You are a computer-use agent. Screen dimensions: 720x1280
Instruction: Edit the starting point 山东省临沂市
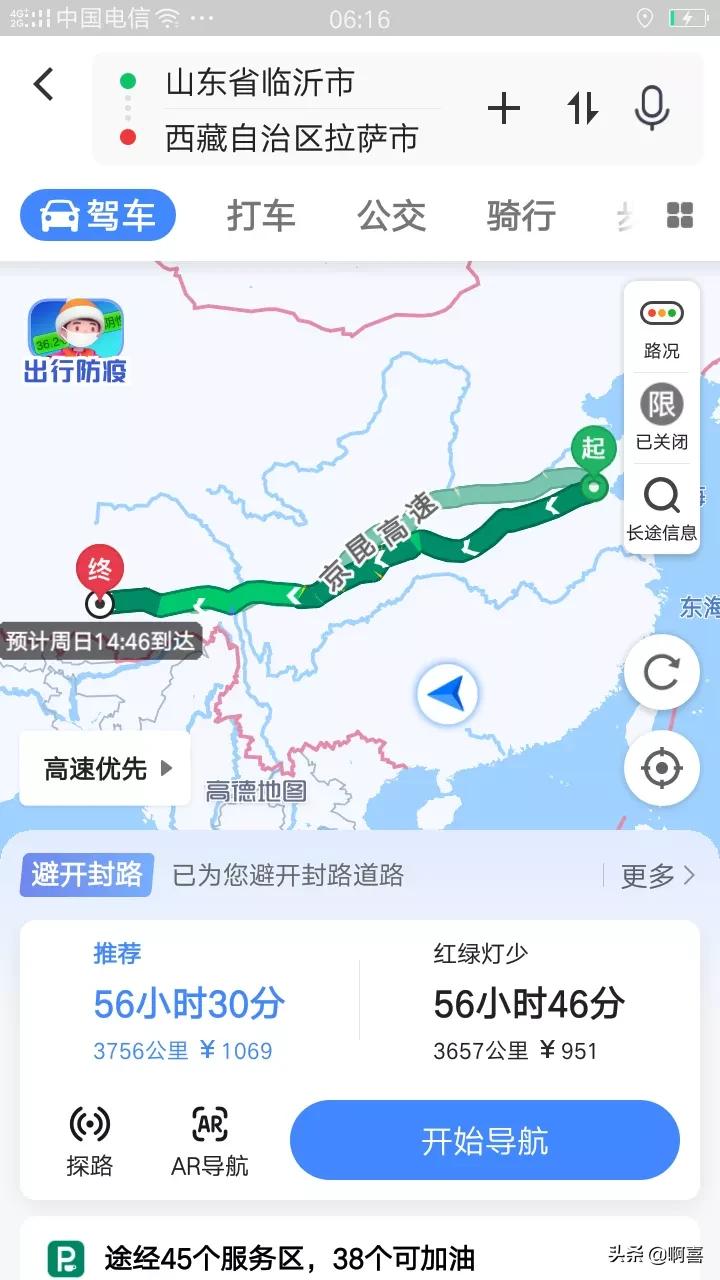click(x=260, y=82)
